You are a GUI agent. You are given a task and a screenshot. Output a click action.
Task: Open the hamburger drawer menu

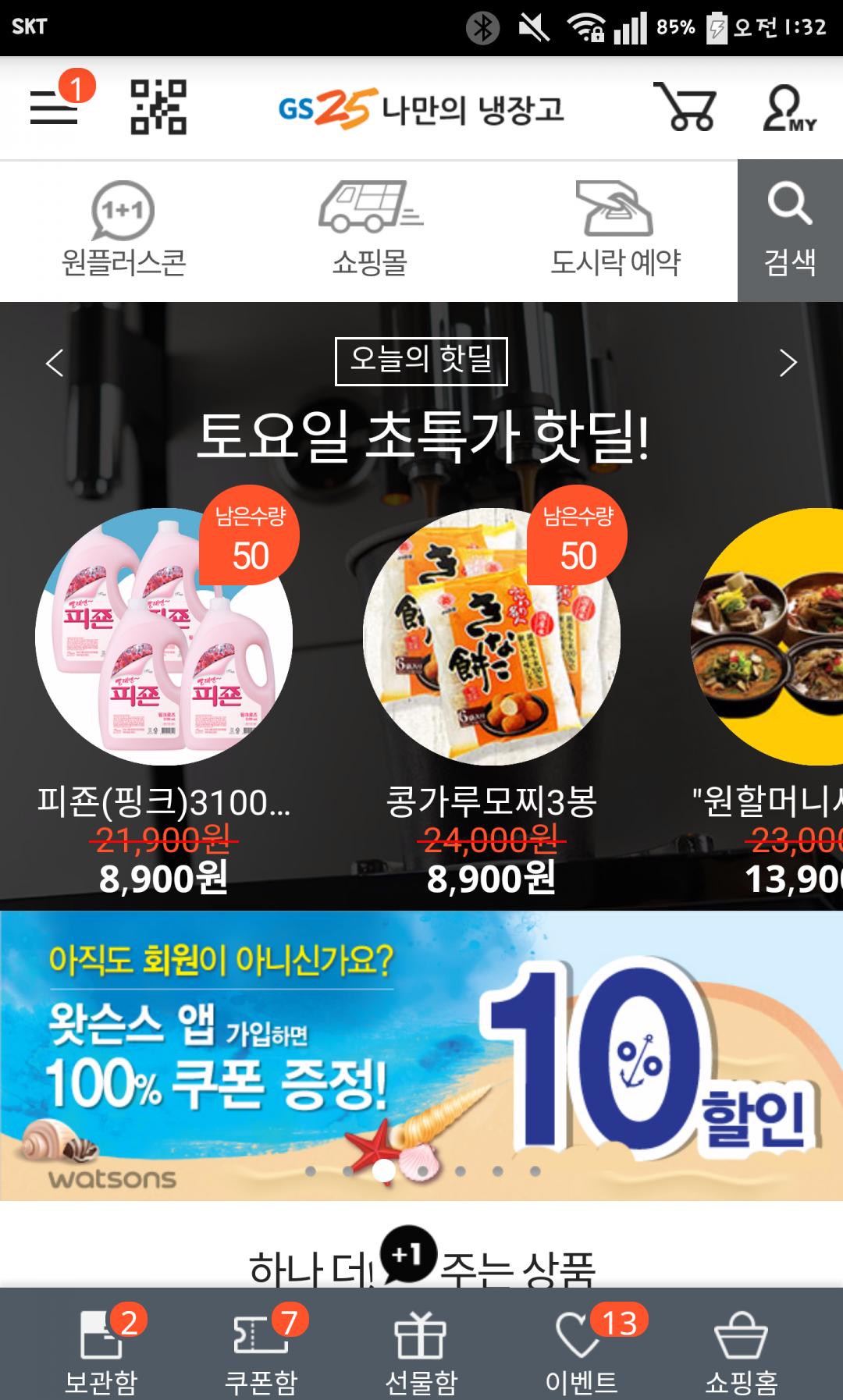tap(55, 107)
